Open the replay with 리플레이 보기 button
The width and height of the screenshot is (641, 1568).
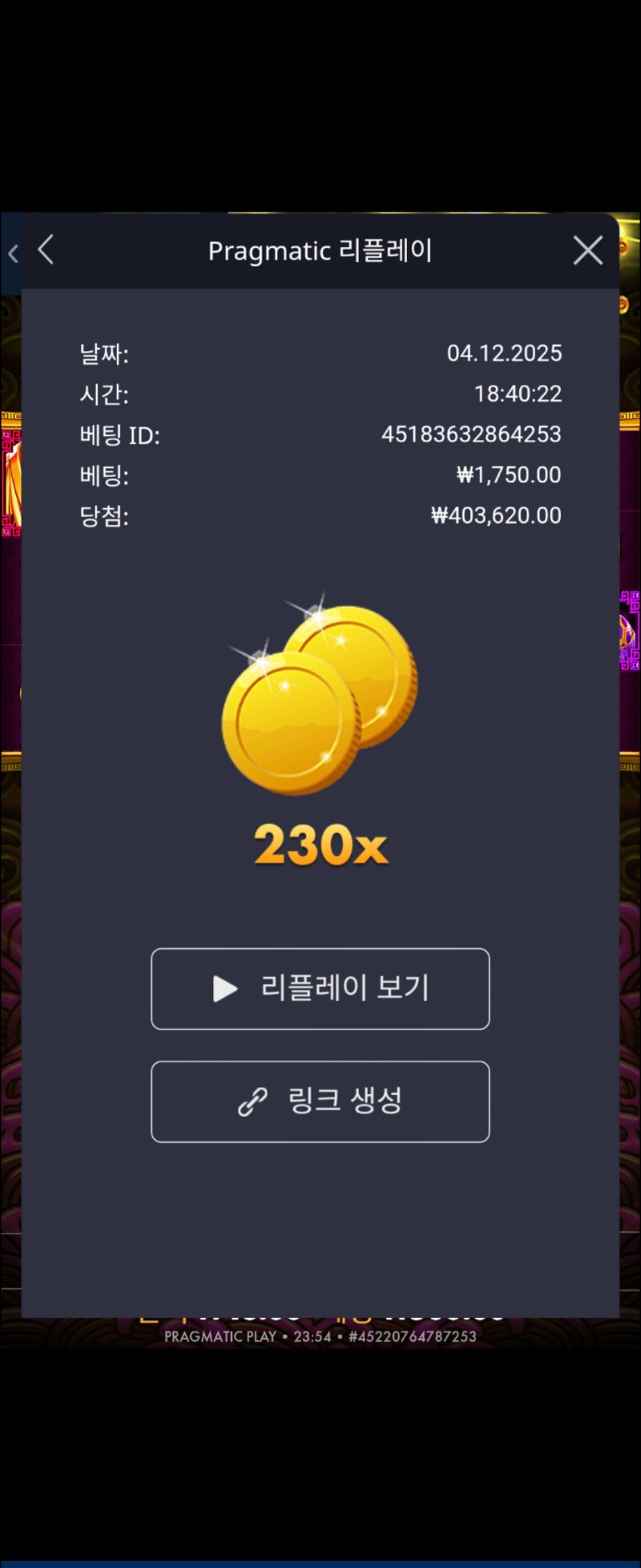(320, 989)
